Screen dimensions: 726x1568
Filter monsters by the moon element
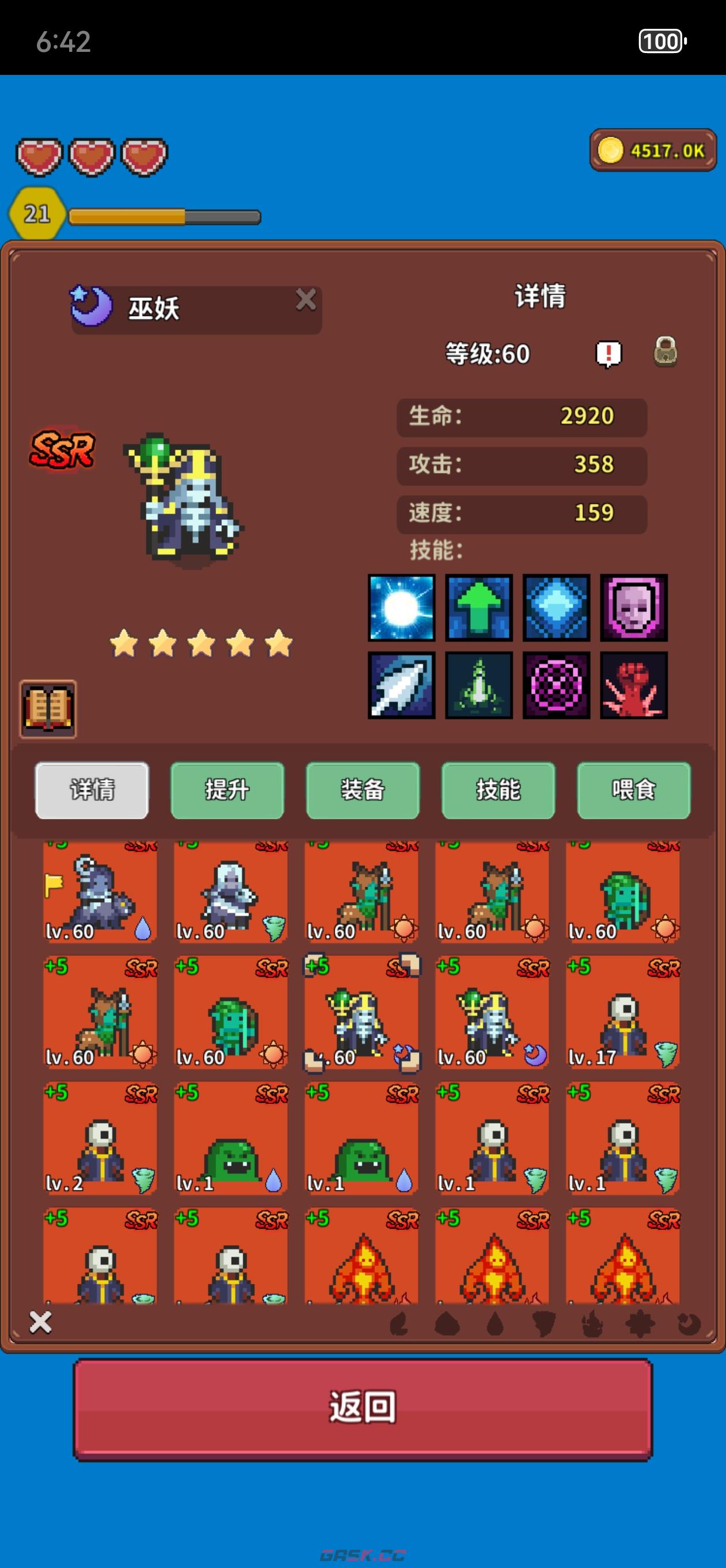pyautogui.click(x=689, y=1324)
